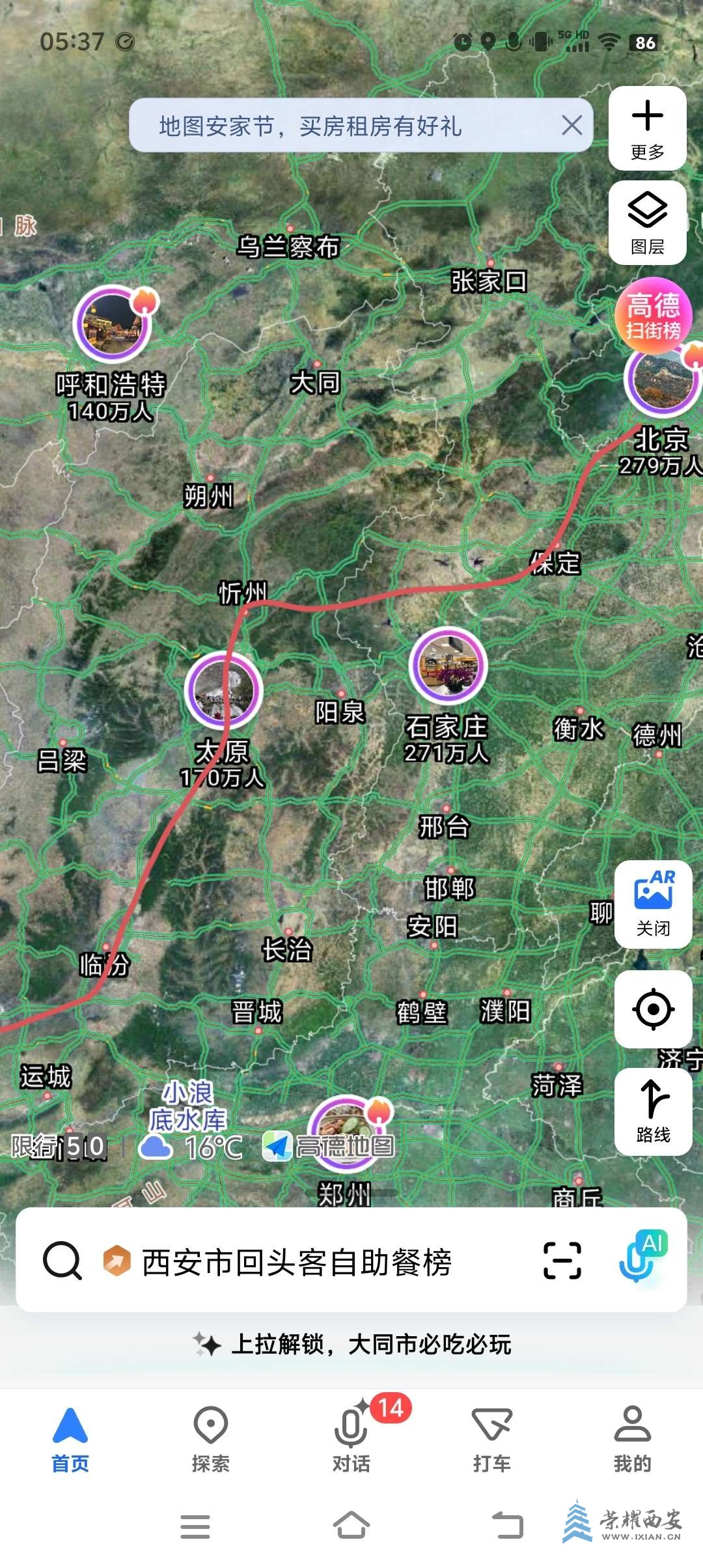Dismiss the 地图安家节 banner
Screen dimensions: 703x1568
pyautogui.click(x=572, y=125)
